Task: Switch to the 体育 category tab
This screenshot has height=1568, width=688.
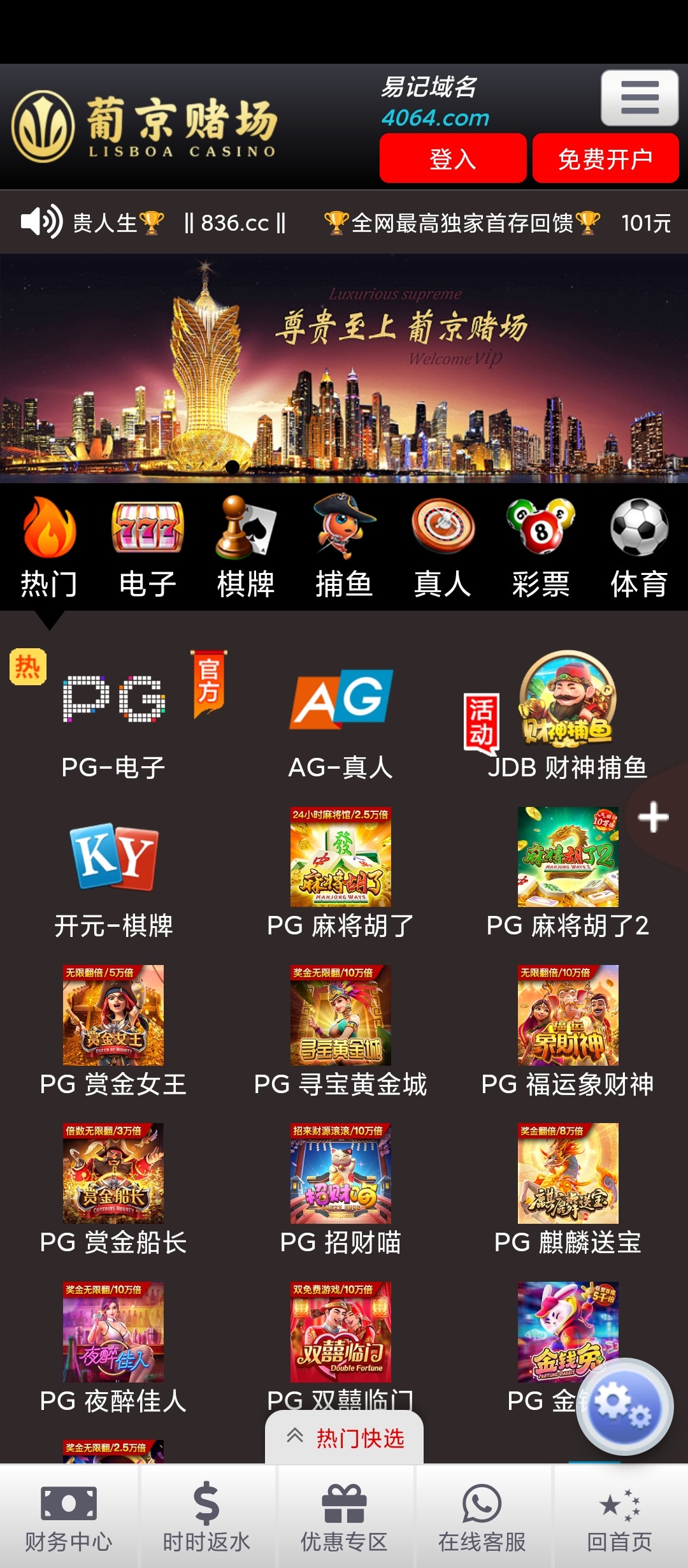Action: 639,548
